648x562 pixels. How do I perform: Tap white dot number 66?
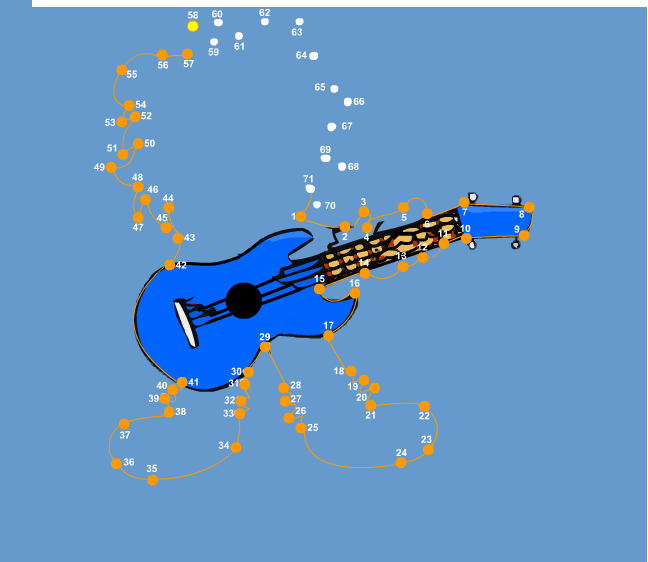point(348,102)
